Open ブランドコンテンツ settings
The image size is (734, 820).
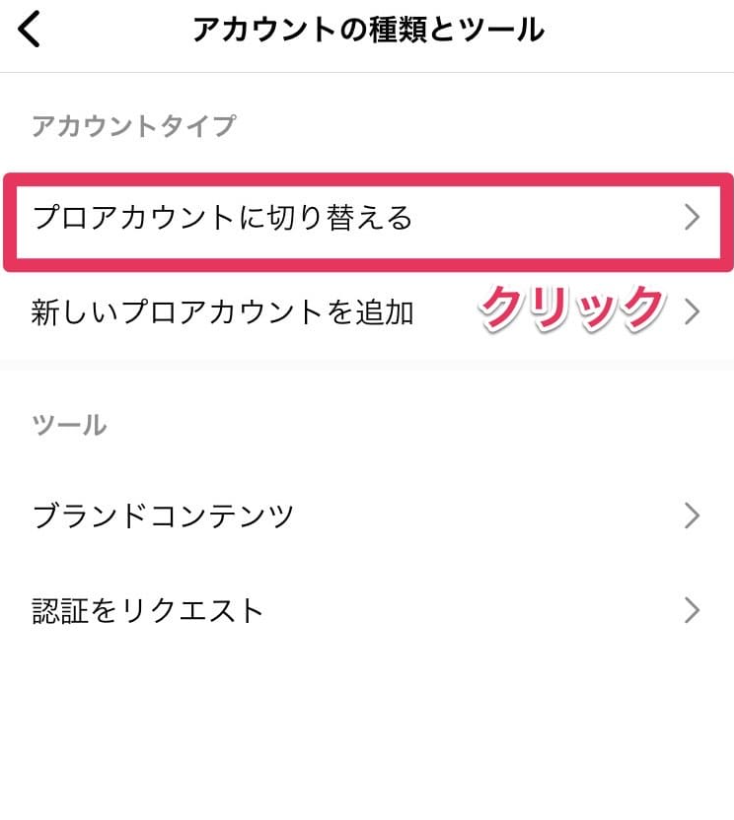tap(366, 516)
